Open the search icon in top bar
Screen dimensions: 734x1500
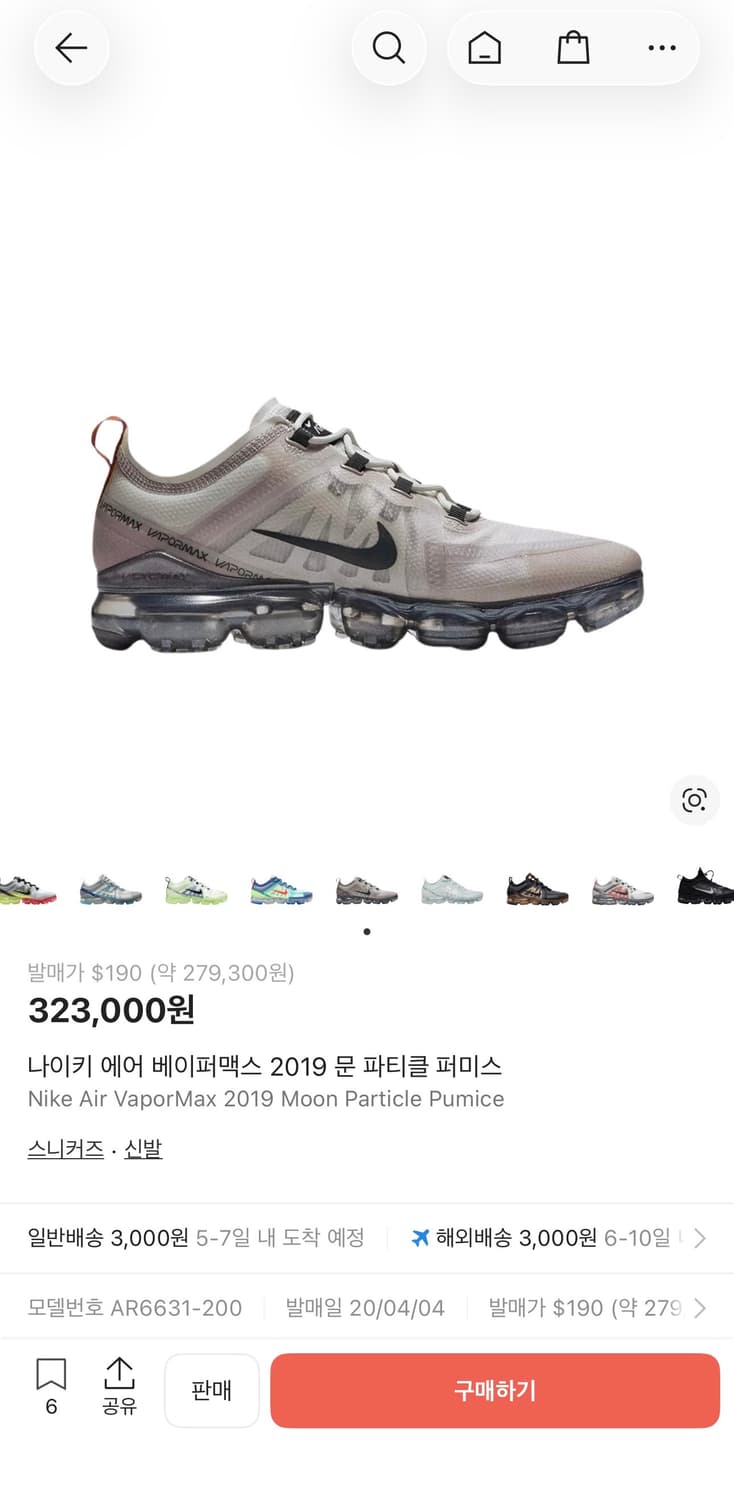(389, 47)
